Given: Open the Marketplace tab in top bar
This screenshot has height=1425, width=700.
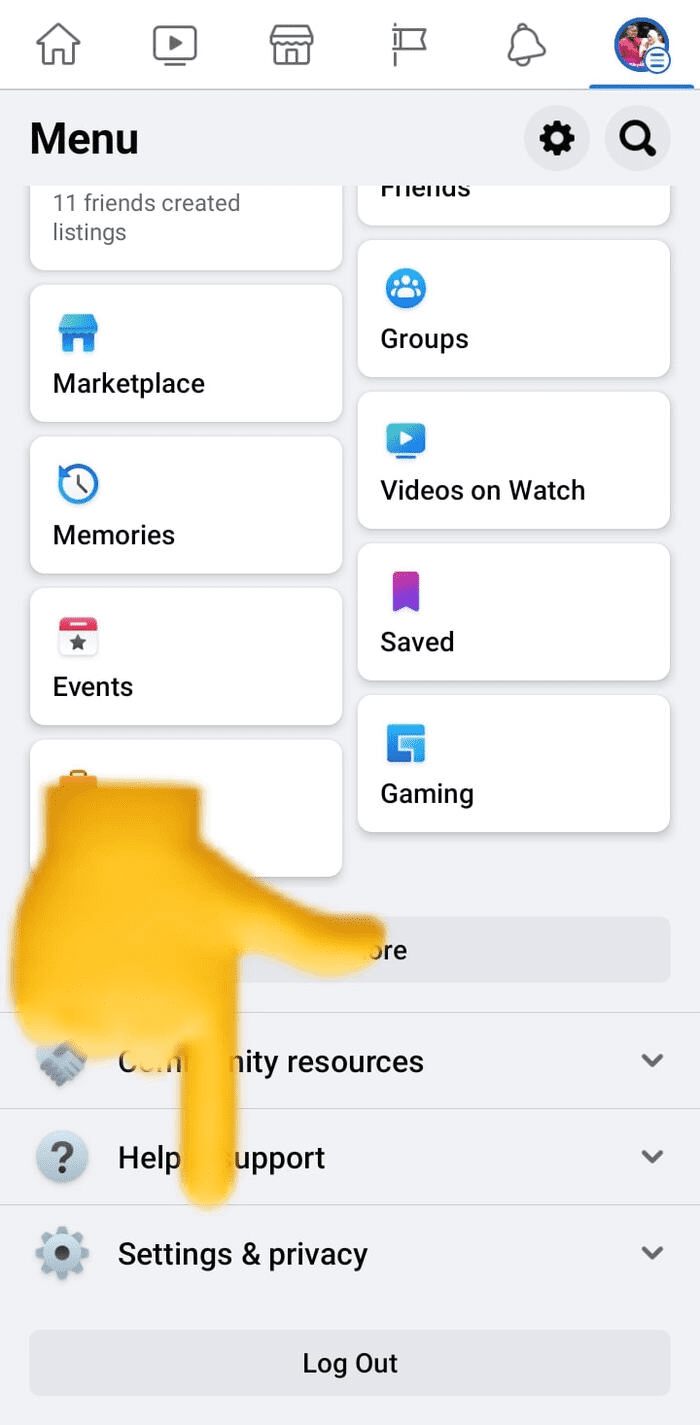Looking at the screenshot, I should (x=292, y=44).
